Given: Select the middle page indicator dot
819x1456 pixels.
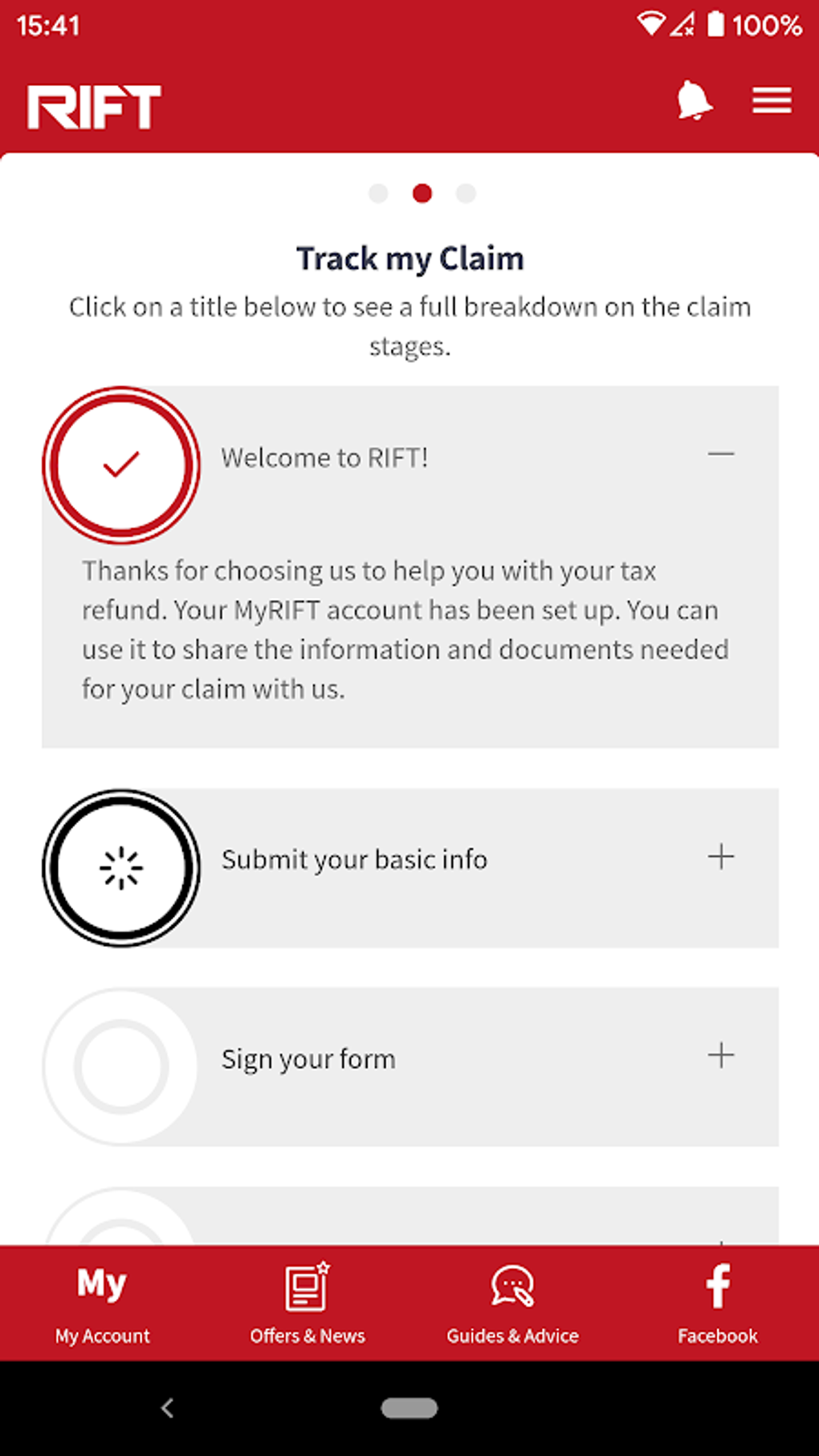Looking at the screenshot, I should (423, 194).
